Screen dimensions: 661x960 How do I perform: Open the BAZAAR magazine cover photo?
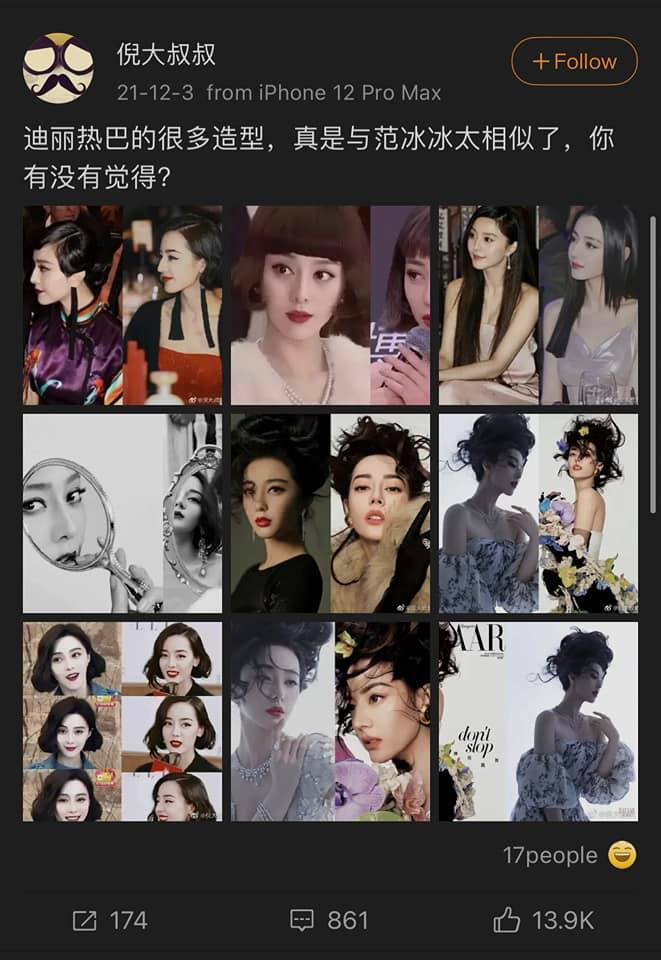click(538, 721)
